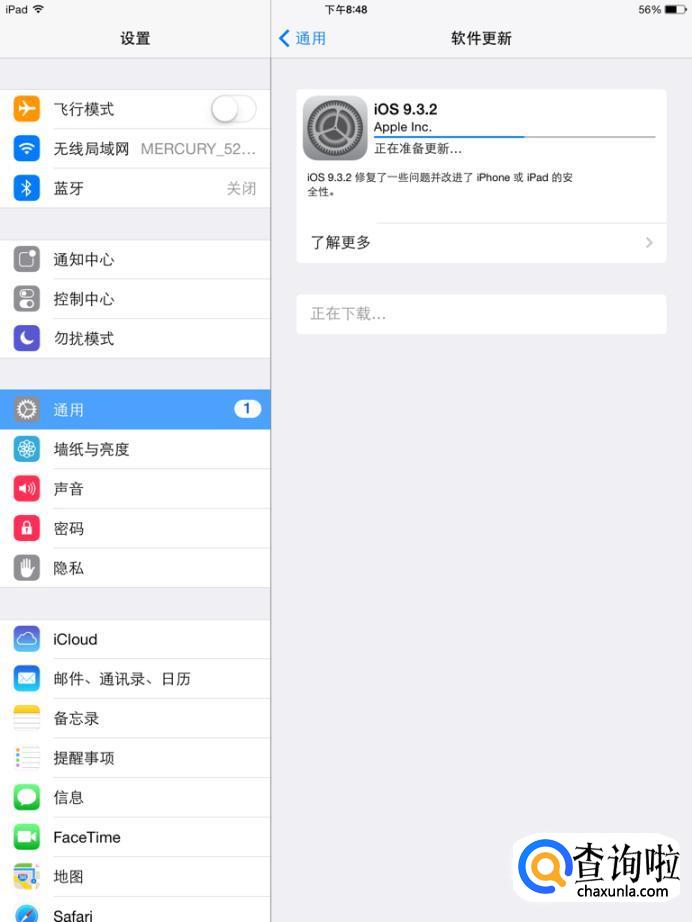692x922 pixels.
Task: Open 无线局域网 settings
Action: (x=135, y=149)
